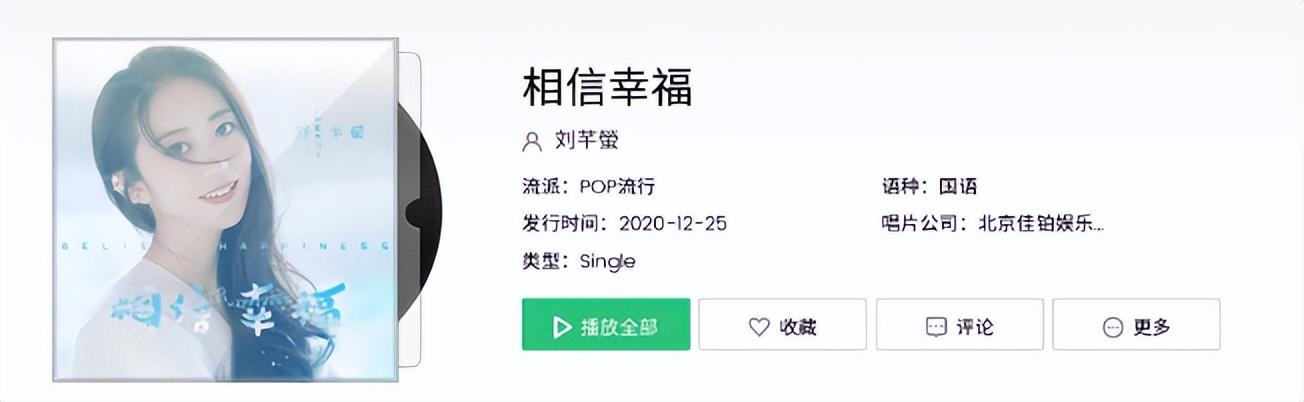Open the 评论 comments section
The height and width of the screenshot is (402, 1304).
coord(959,325)
